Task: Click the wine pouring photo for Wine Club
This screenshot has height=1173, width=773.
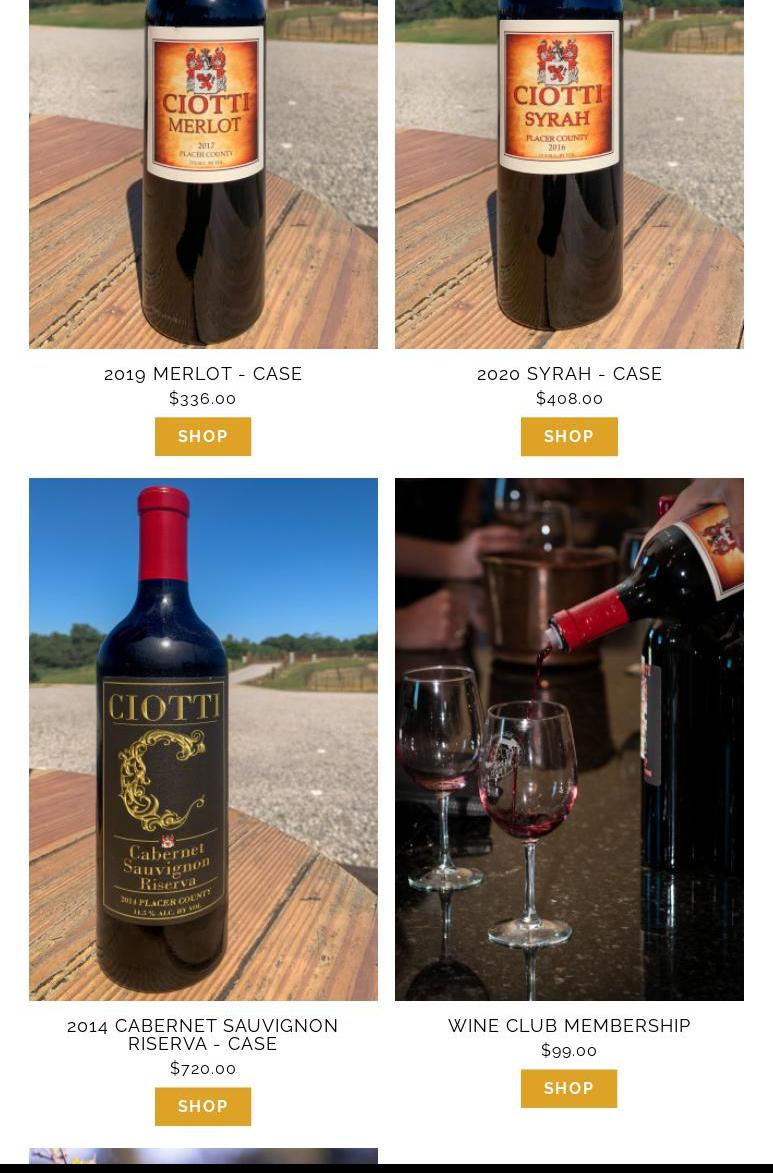Action: [569, 739]
